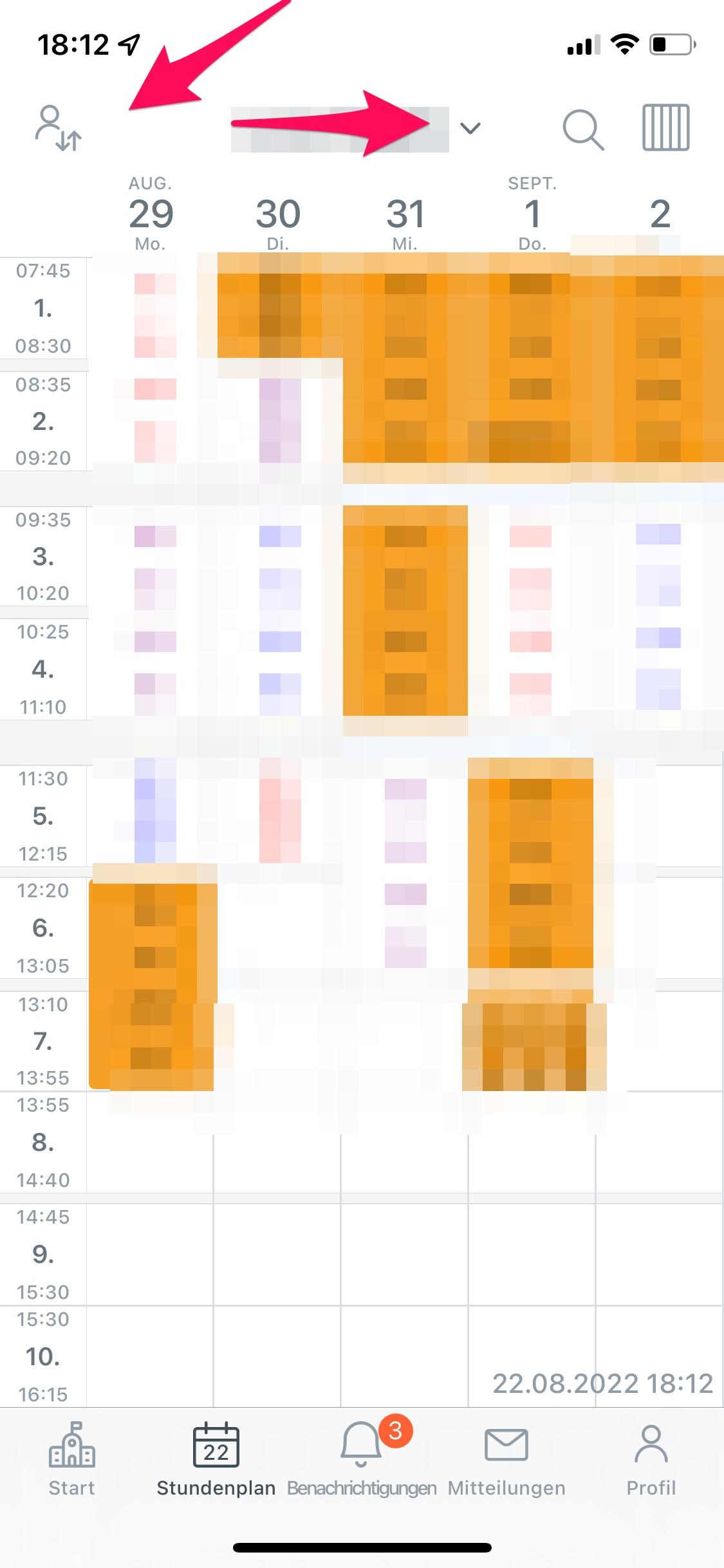The image size is (724, 1568).
Task: Open Benachrichtigungen with 3 new alerts
Action: [362, 1460]
